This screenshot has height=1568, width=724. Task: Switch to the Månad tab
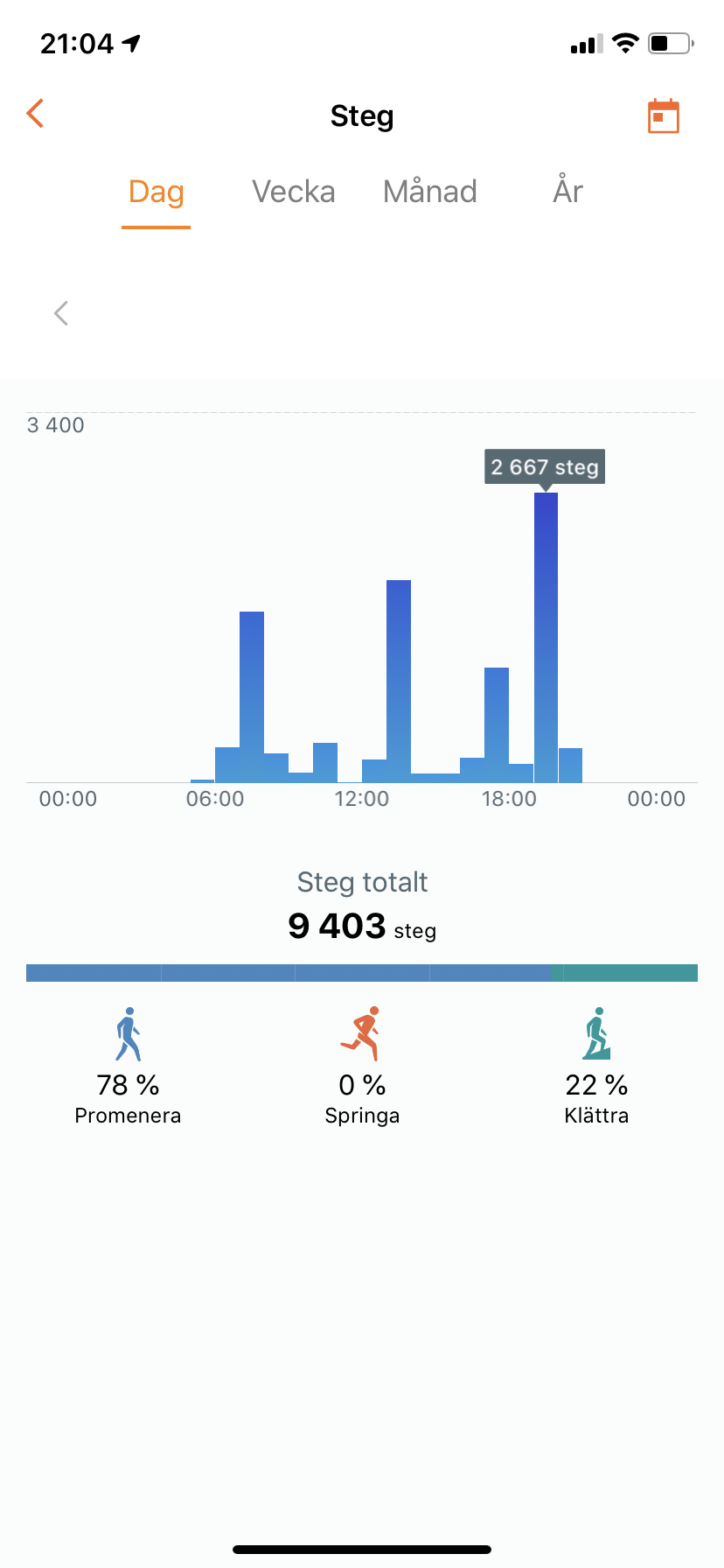pos(429,192)
